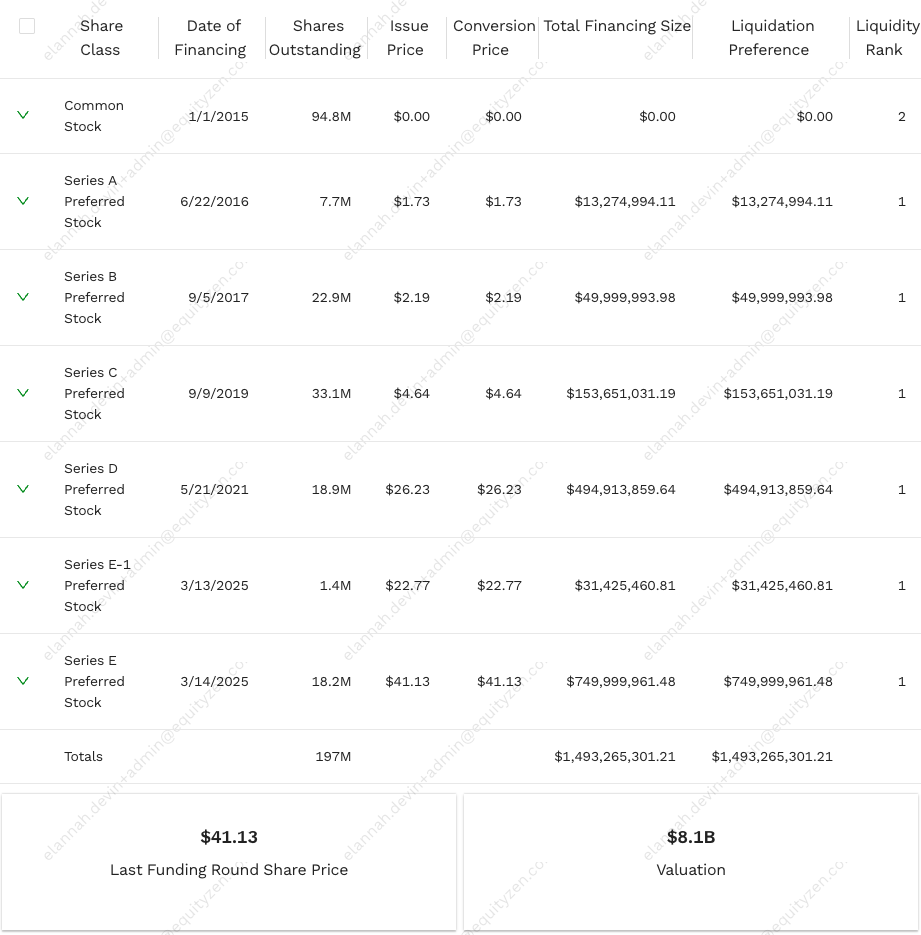Click the Liquidation Preference column header
This screenshot has width=921, height=935.
coord(771,37)
